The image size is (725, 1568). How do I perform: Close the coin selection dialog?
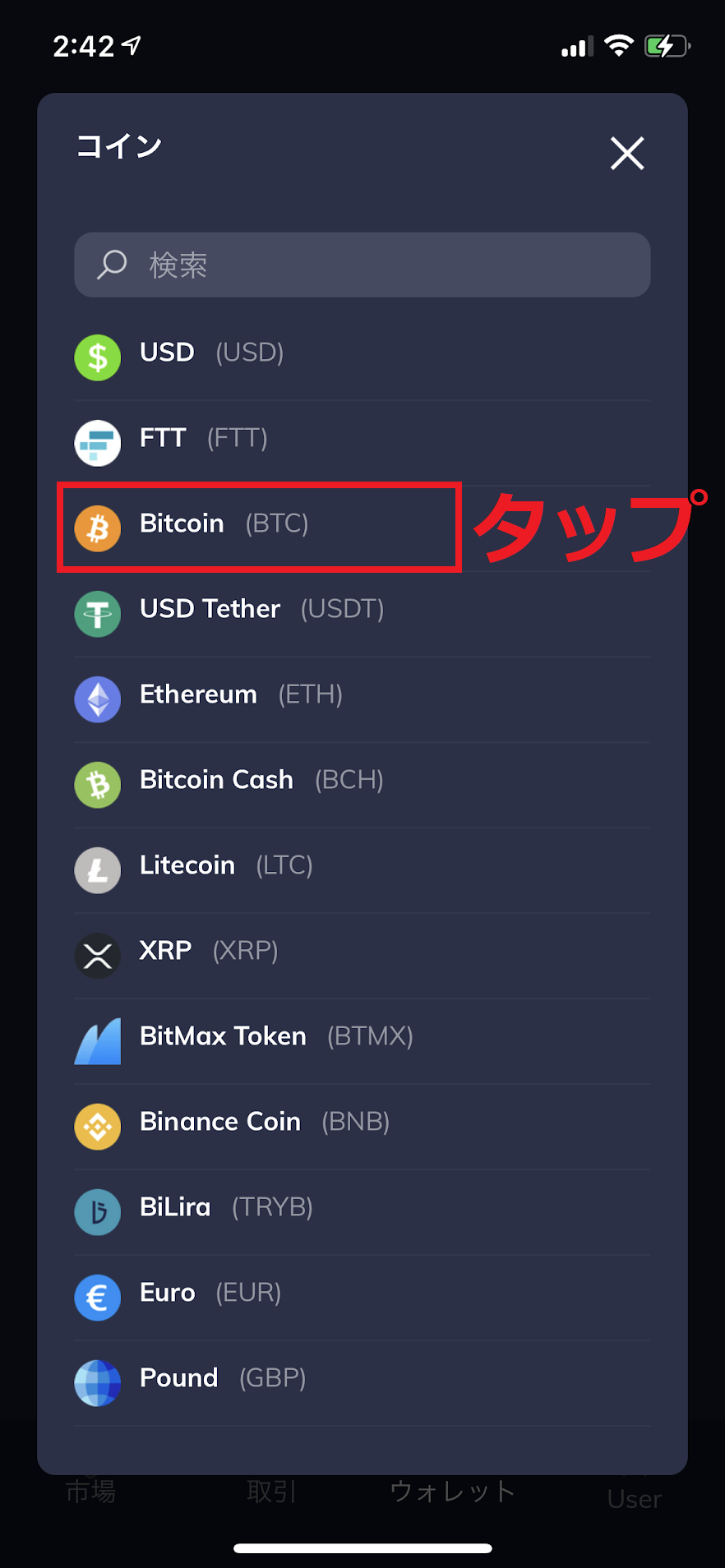(626, 154)
